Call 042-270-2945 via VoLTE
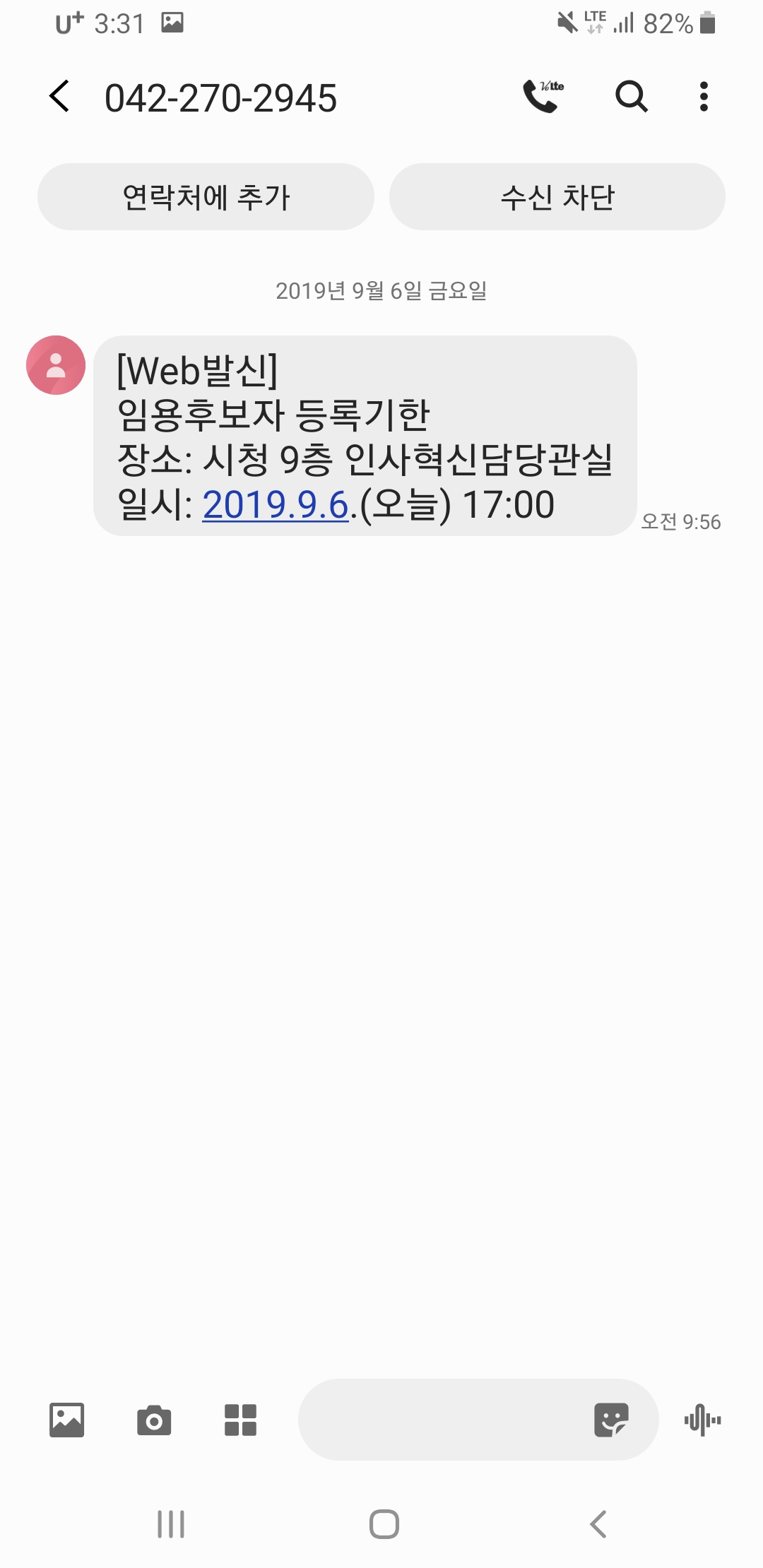 (543, 96)
